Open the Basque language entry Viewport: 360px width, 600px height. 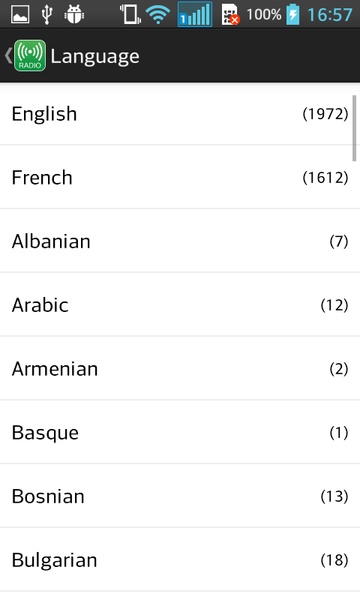click(x=180, y=432)
